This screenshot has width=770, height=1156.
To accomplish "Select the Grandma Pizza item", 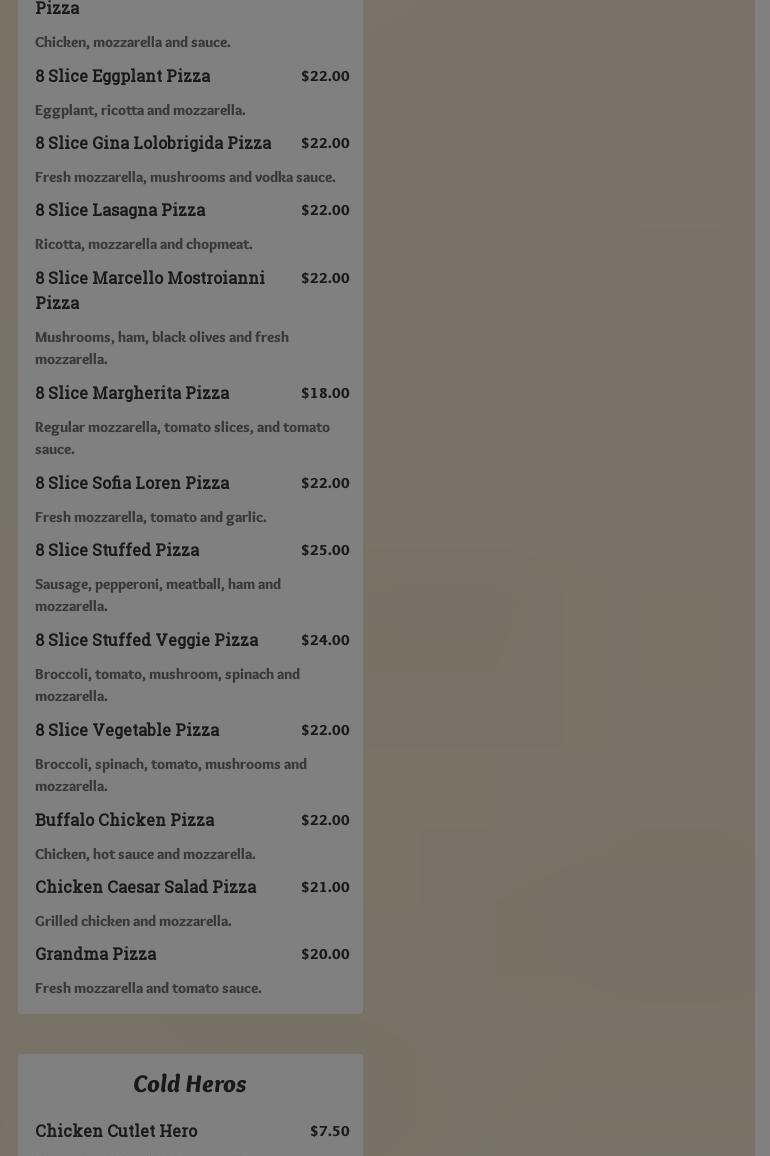I will click(x=96, y=954).
